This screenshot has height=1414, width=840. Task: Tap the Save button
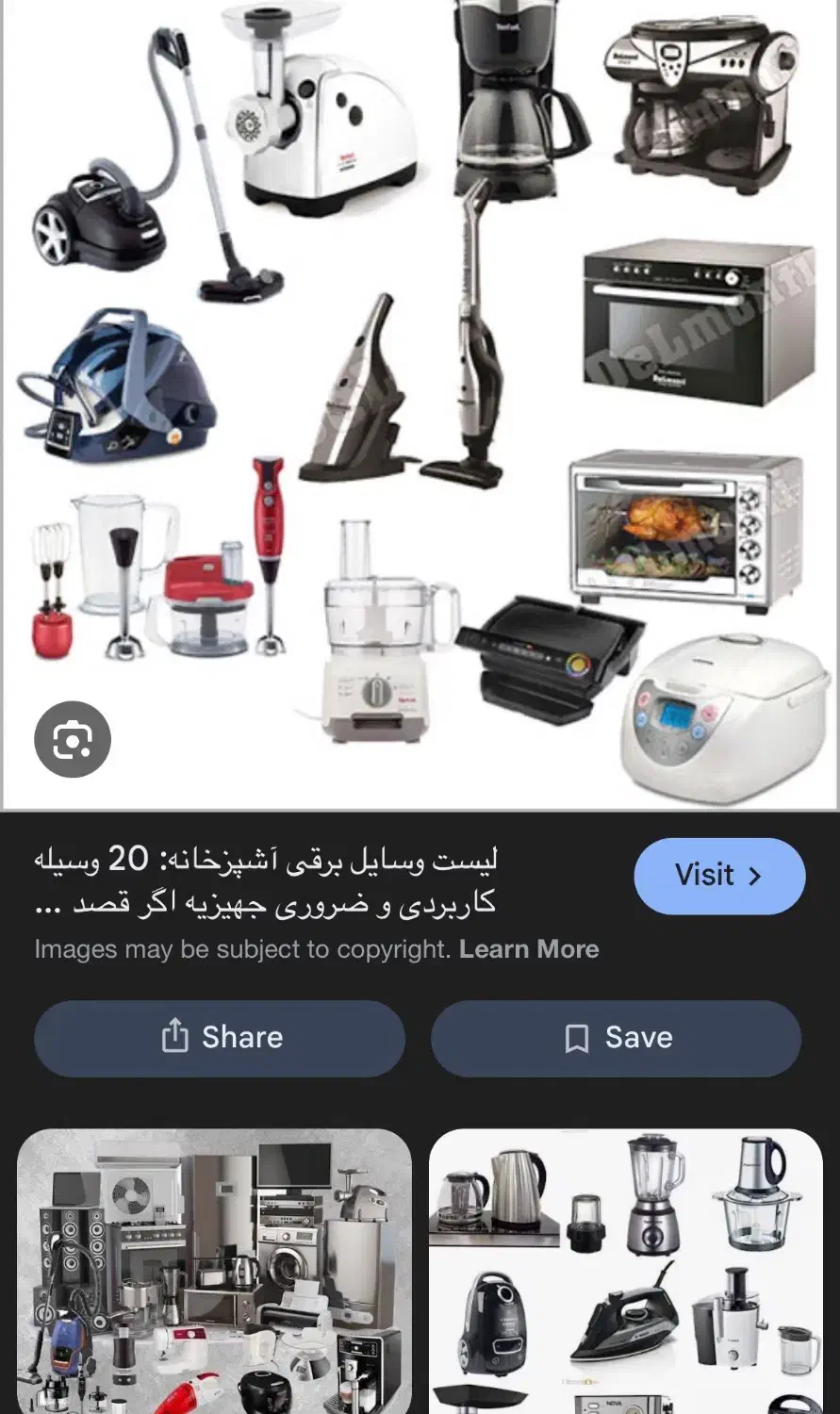[x=616, y=1037]
